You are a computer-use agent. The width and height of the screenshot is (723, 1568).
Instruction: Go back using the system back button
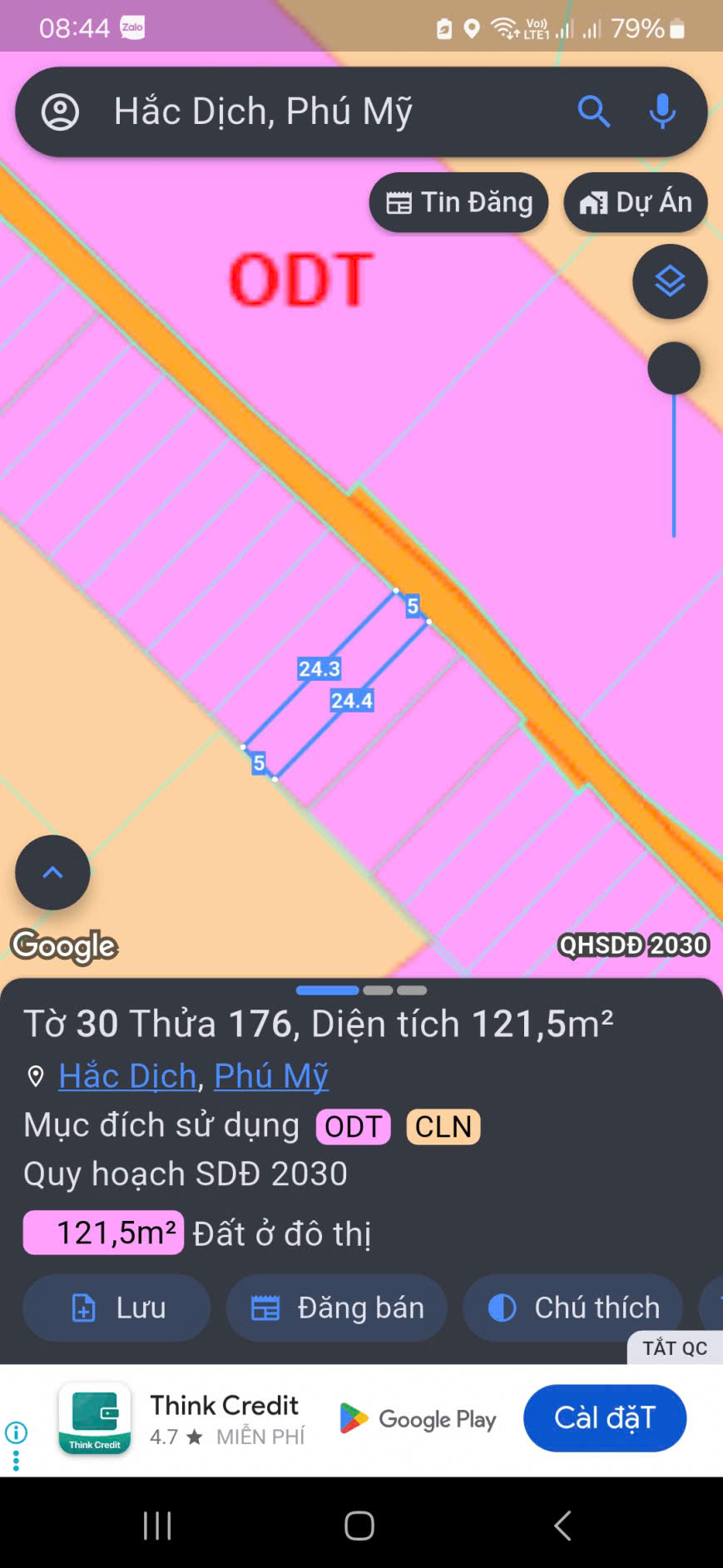click(562, 1526)
